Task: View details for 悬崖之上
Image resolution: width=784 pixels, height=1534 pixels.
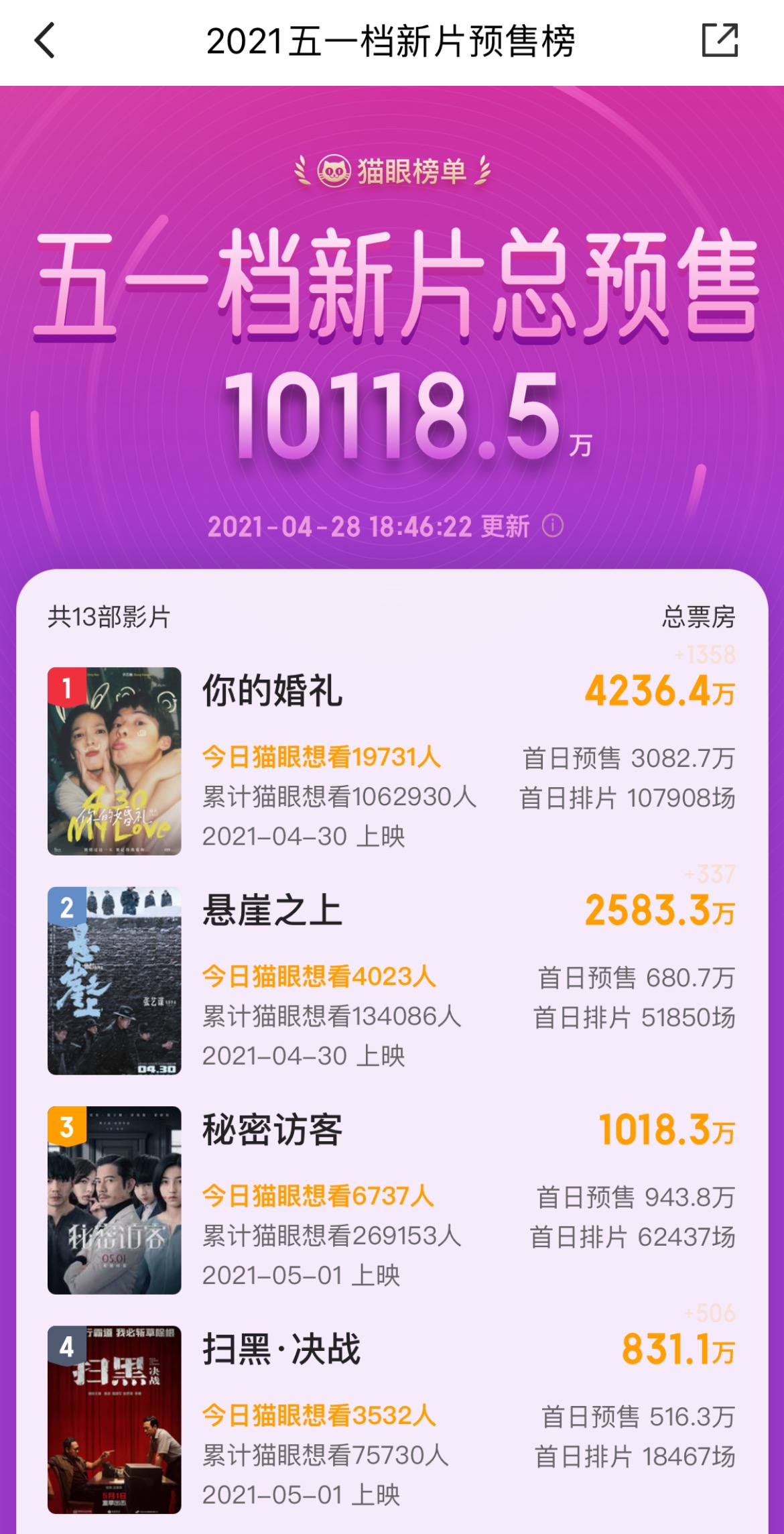Action: [x=272, y=911]
